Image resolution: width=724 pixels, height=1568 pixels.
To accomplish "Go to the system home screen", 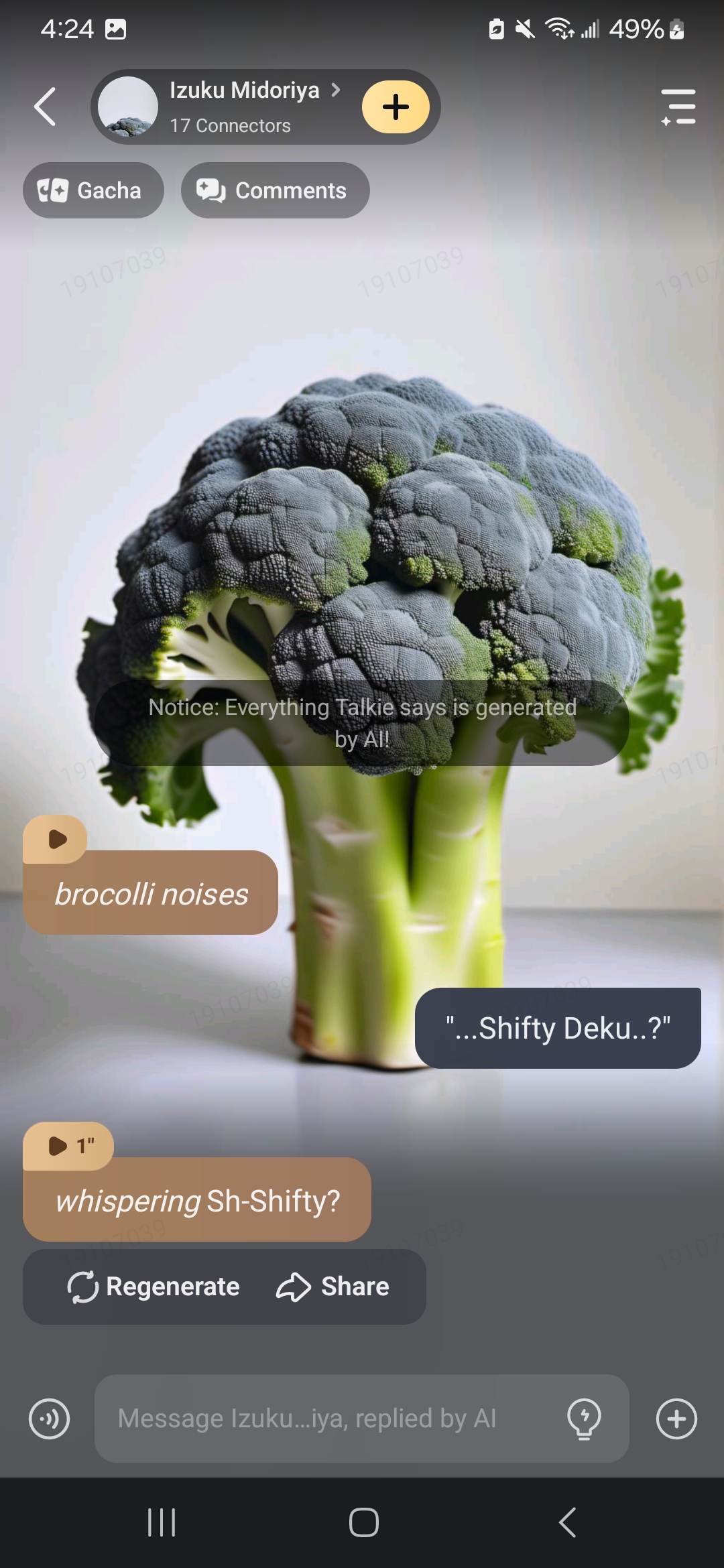I will click(x=363, y=1522).
